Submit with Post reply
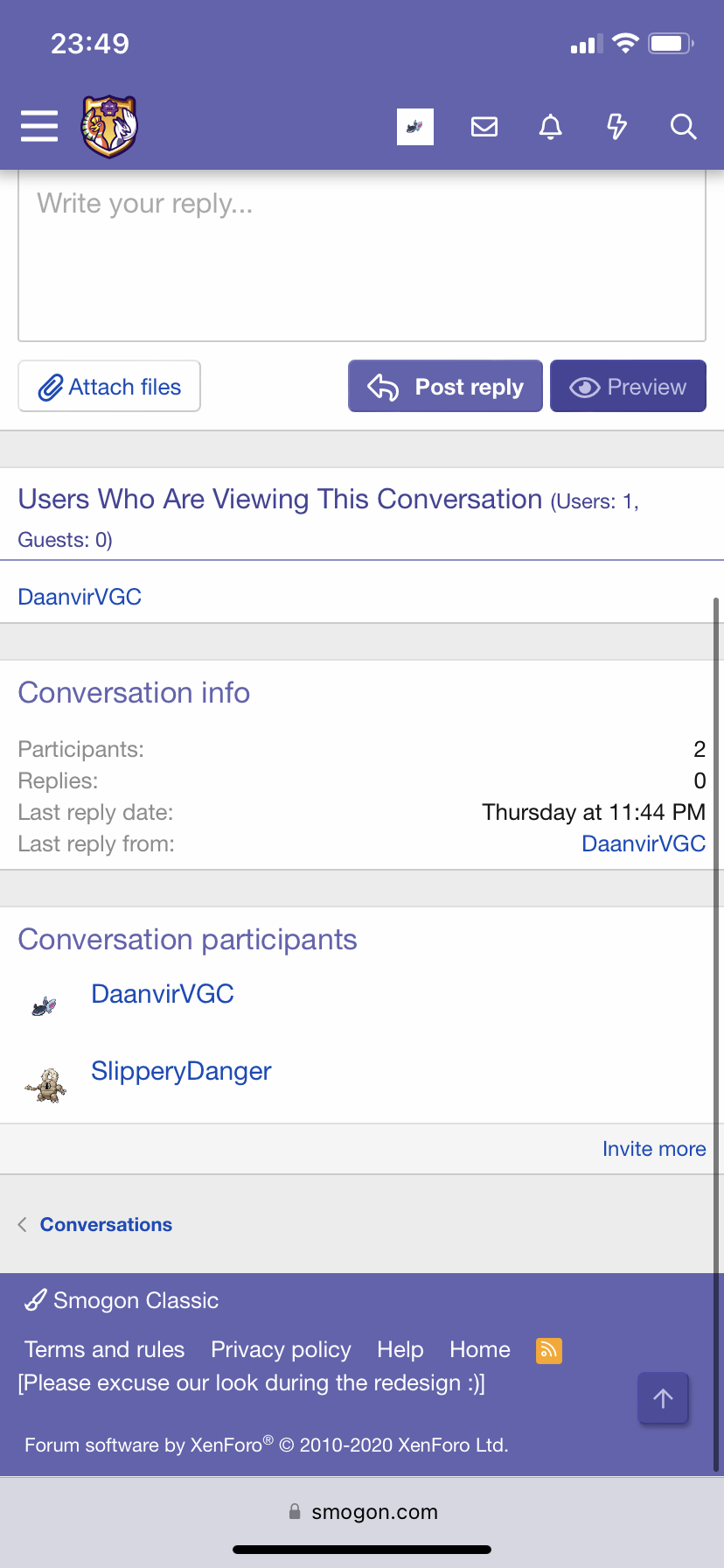Screen dimensions: 724x1568 445,386
